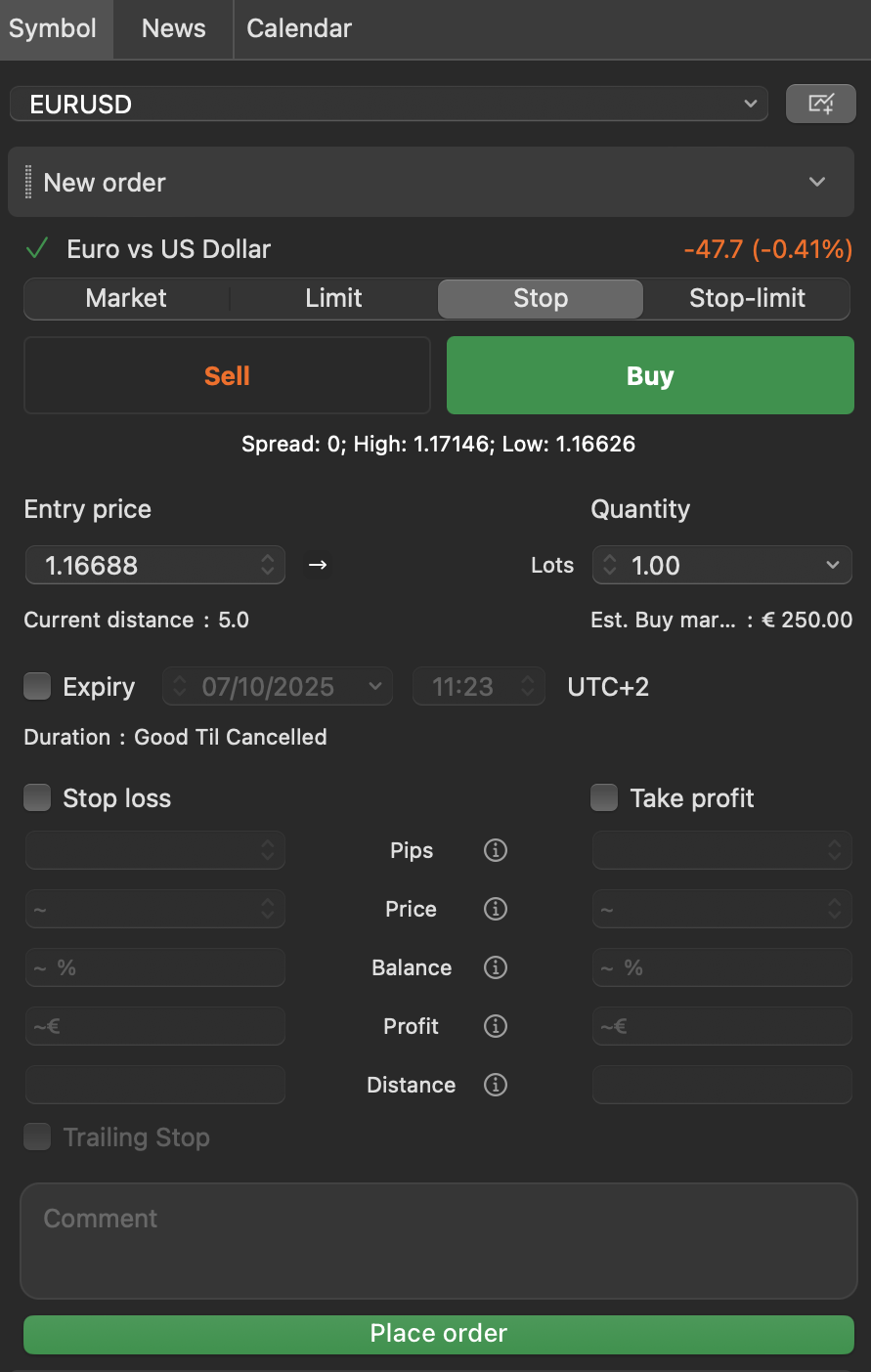871x1372 pixels.
Task: Switch to Limit order type
Action: 333,298
